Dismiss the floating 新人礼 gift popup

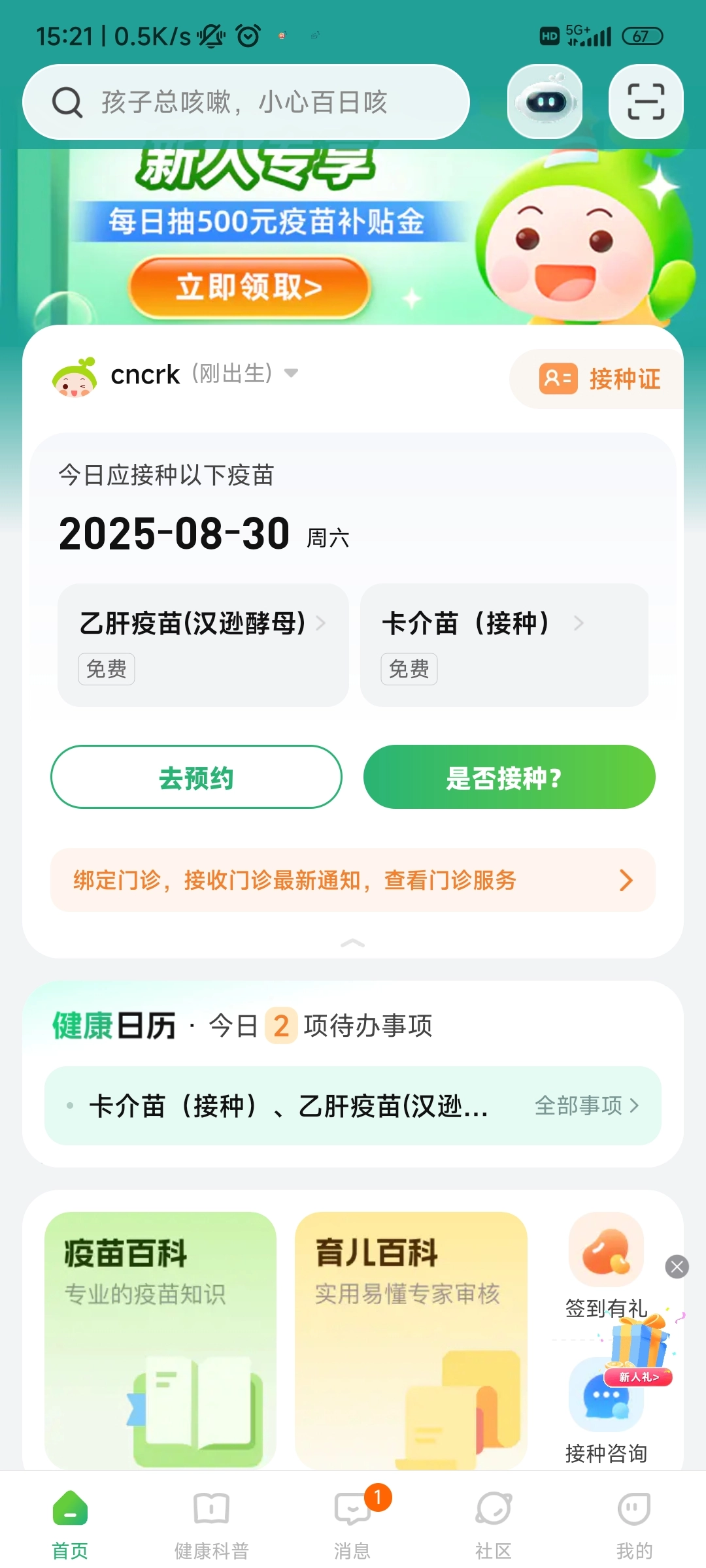[x=677, y=1267]
